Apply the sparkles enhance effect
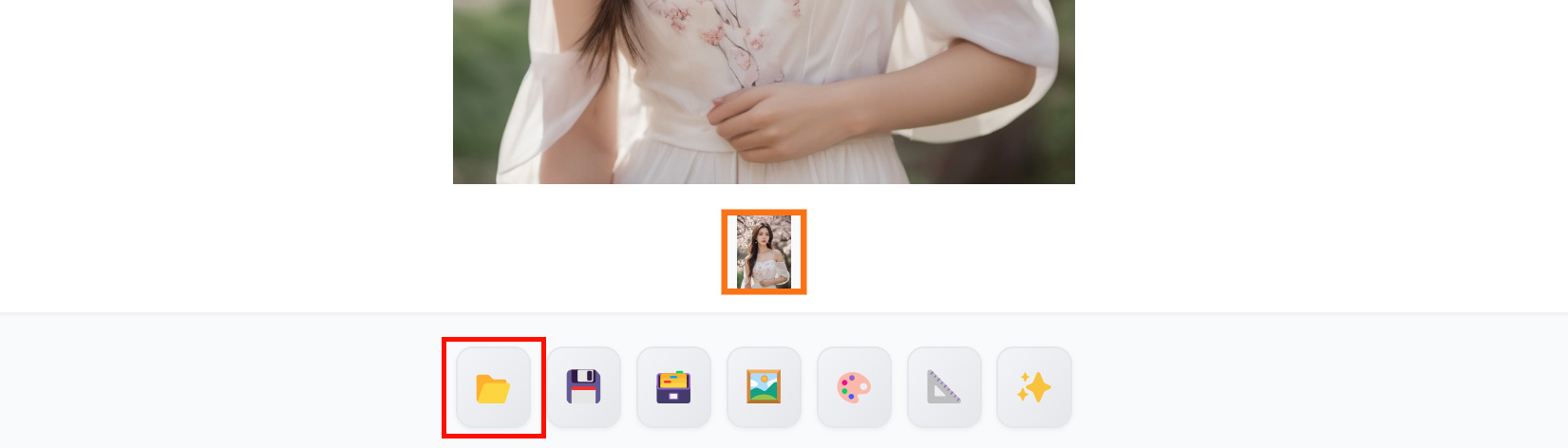Viewport: 1568px width, 448px height. (1033, 387)
